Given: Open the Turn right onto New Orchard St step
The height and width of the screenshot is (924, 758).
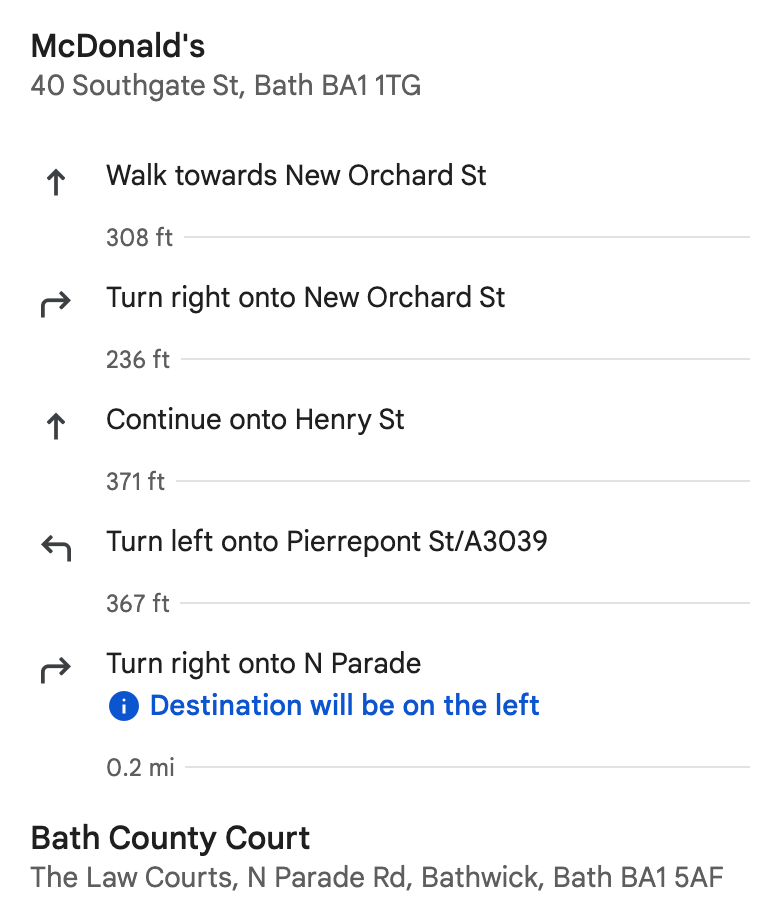Looking at the screenshot, I should (x=305, y=299).
